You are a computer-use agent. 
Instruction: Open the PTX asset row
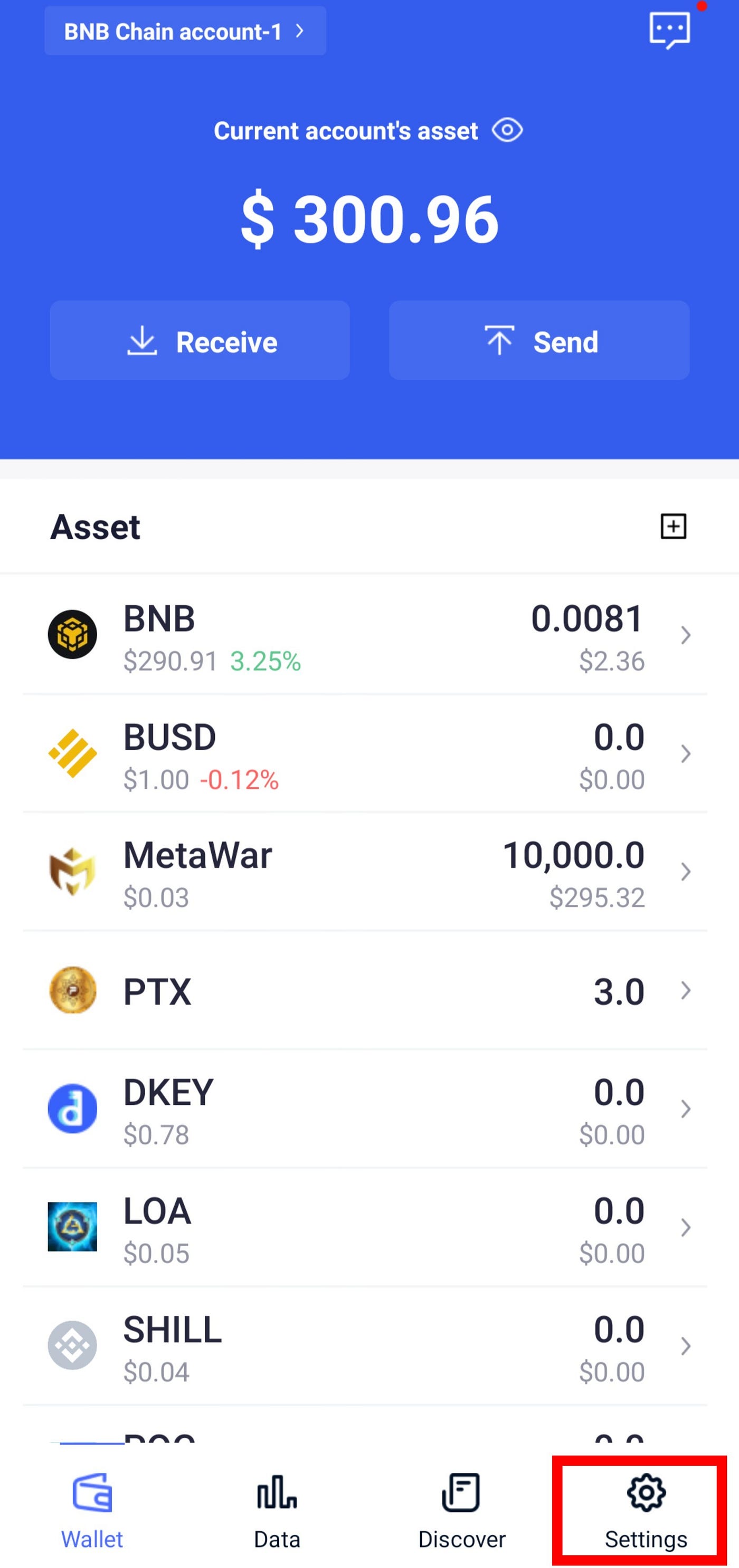369,990
